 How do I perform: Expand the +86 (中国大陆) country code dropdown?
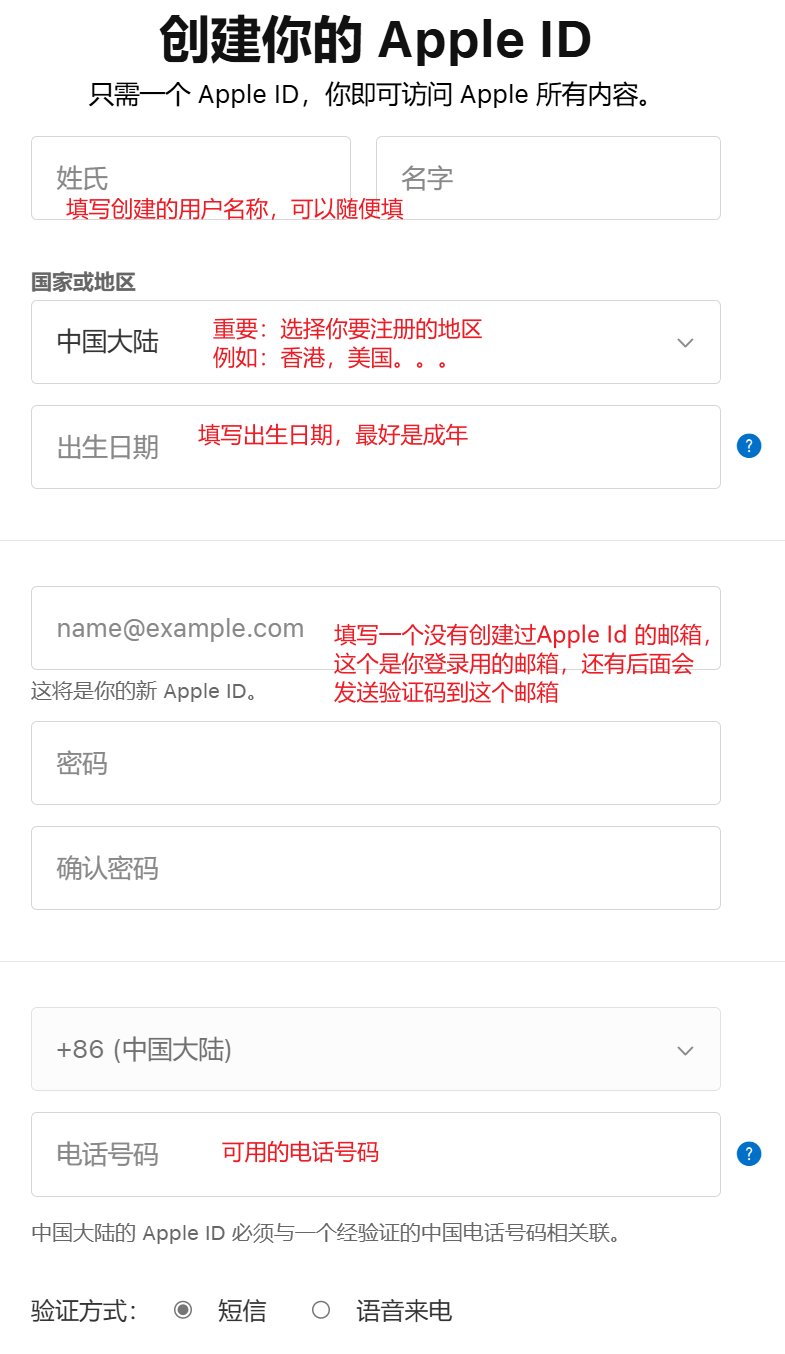click(x=375, y=1049)
